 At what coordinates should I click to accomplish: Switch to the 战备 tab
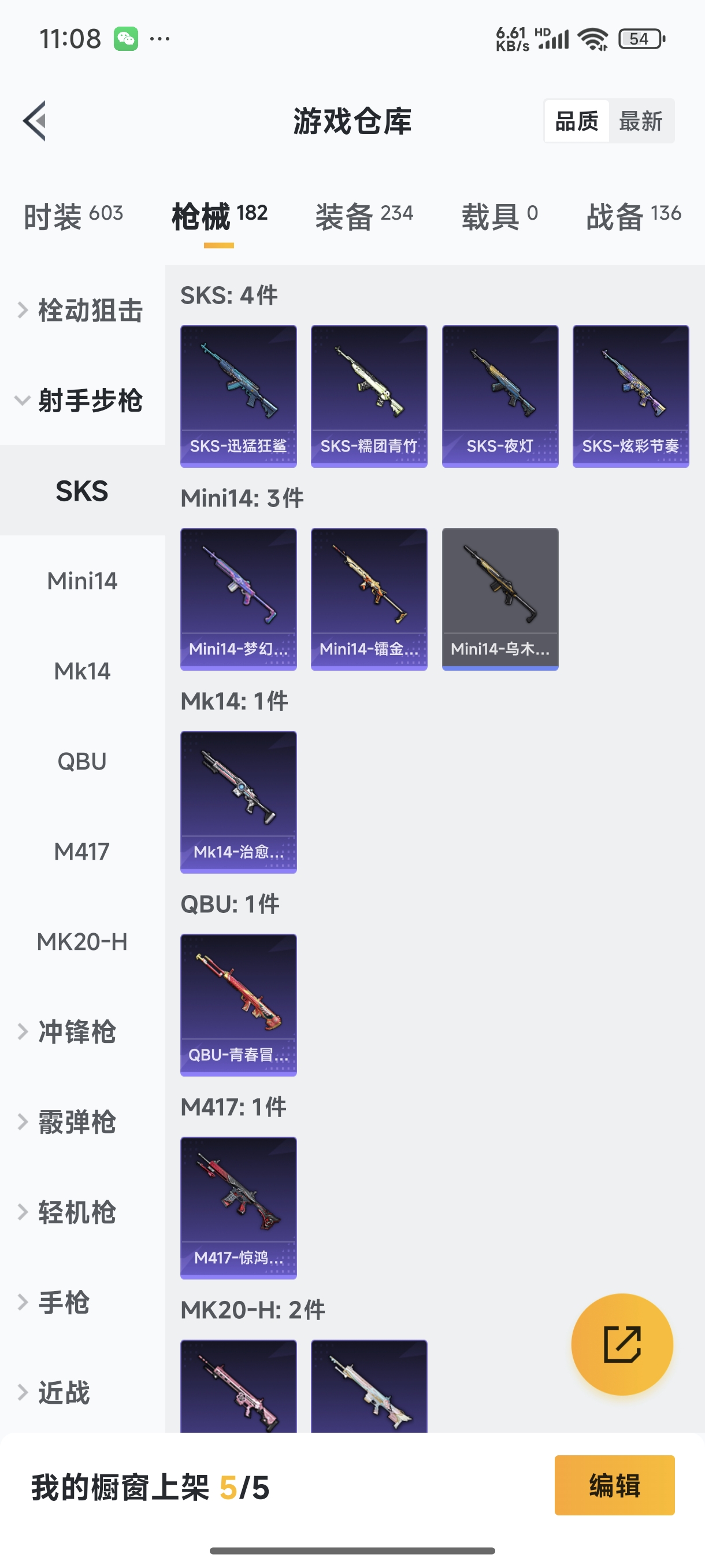[633, 216]
